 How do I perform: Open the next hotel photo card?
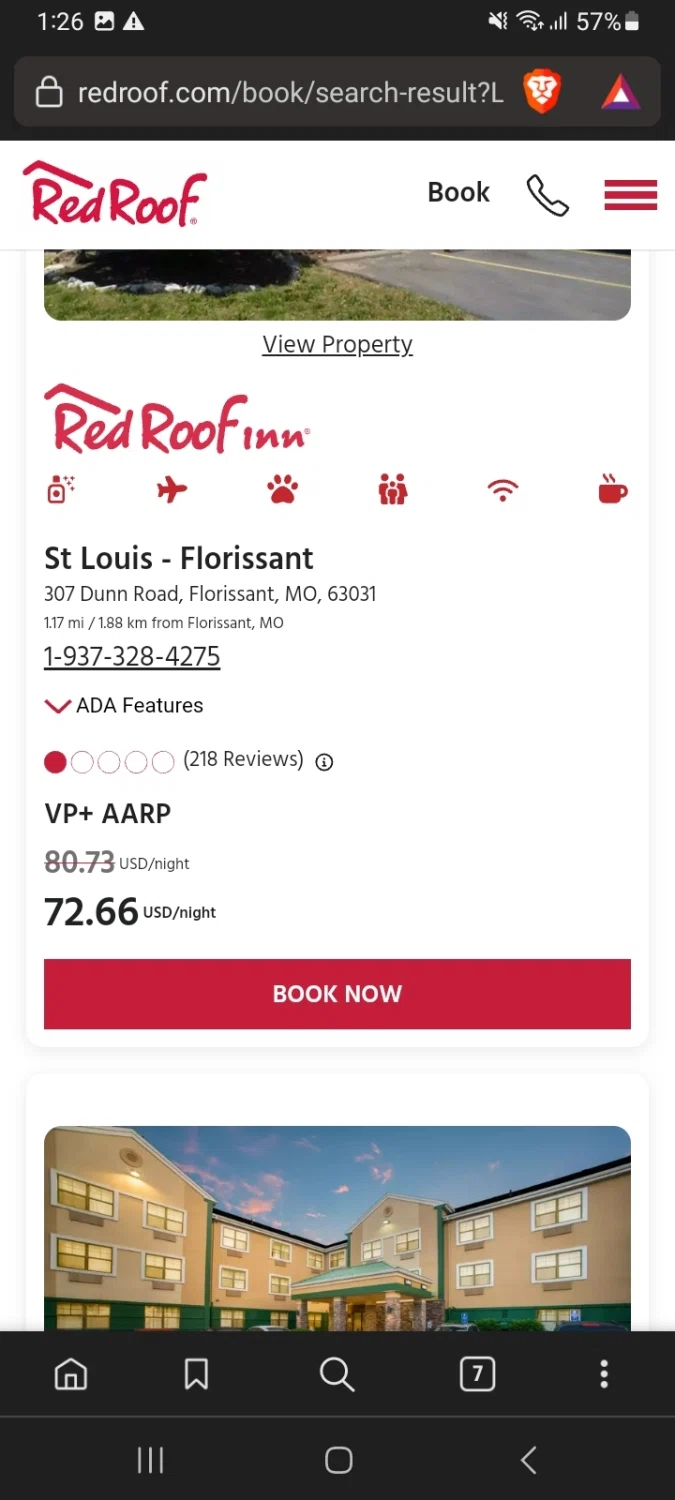tap(337, 1228)
